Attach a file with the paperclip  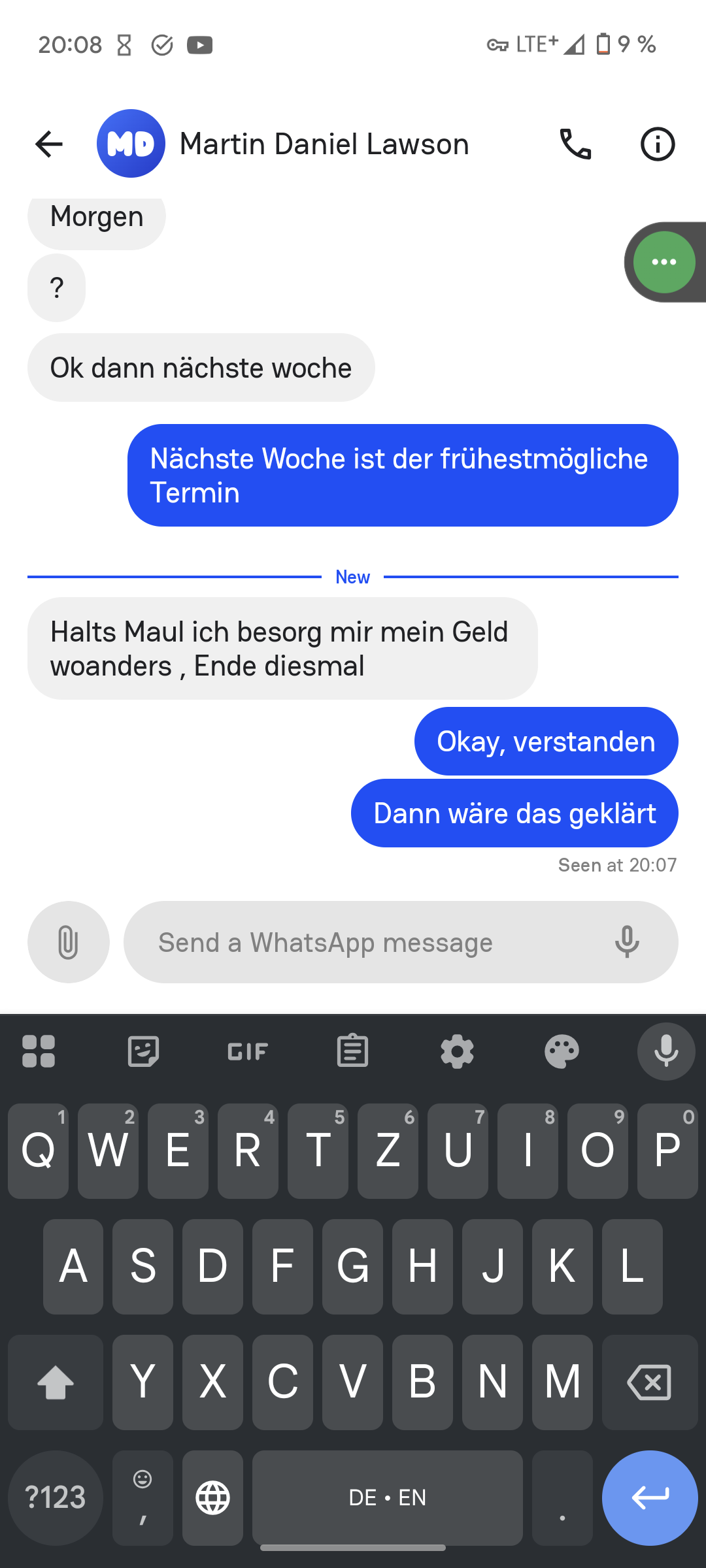(x=68, y=942)
